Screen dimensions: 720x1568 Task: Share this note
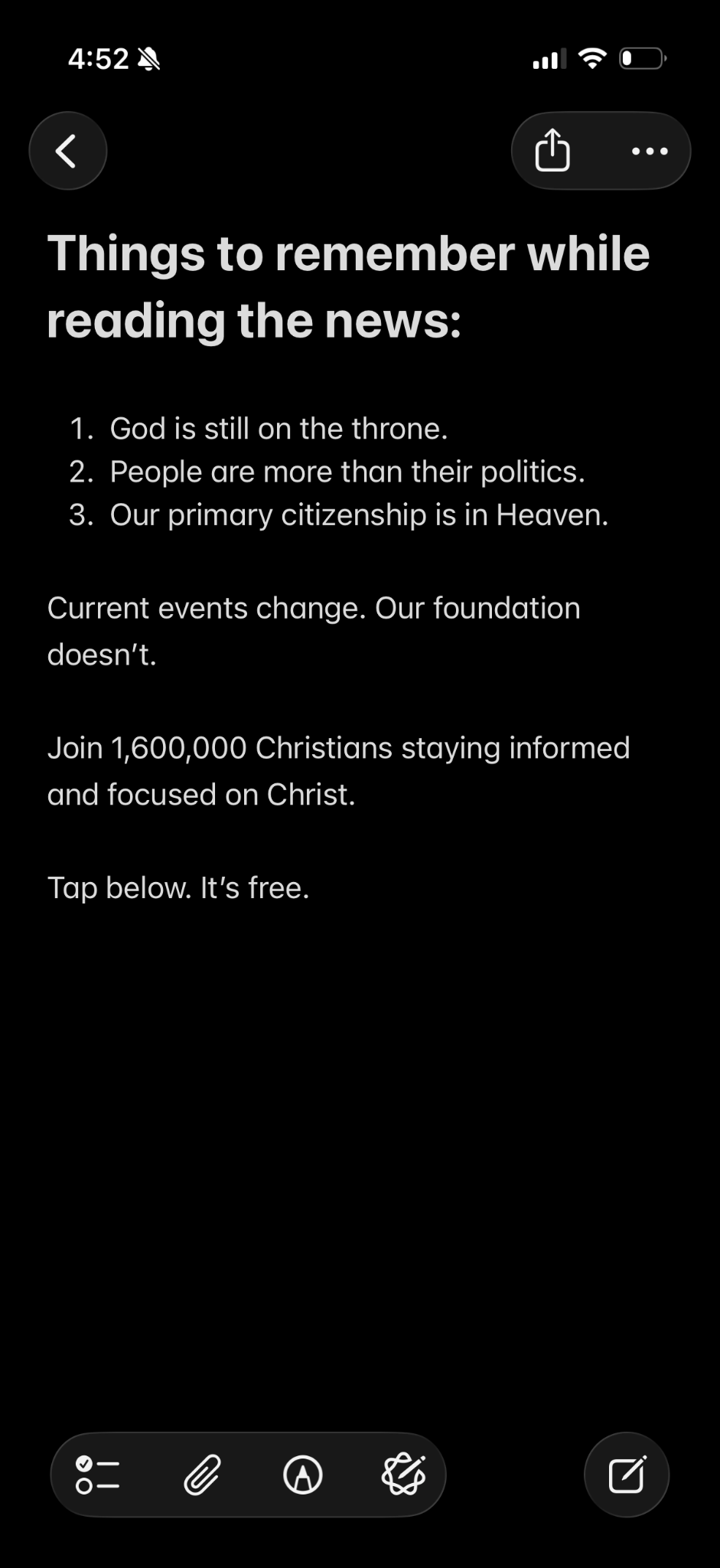552,150
